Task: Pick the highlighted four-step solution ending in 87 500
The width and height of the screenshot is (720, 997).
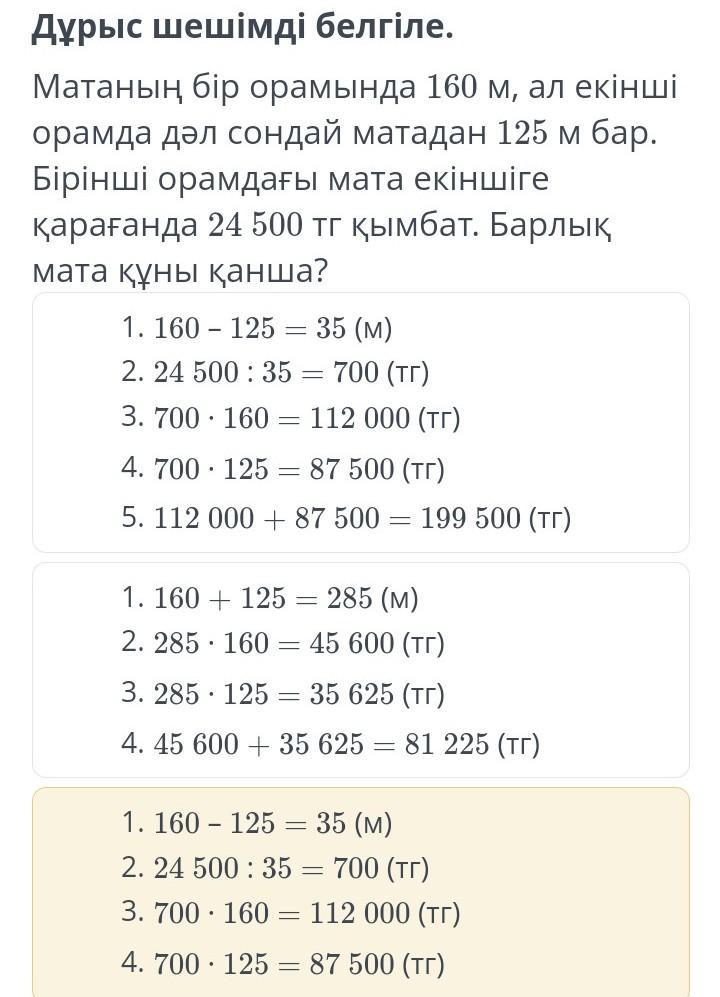Action: click(x=360, y=892)
